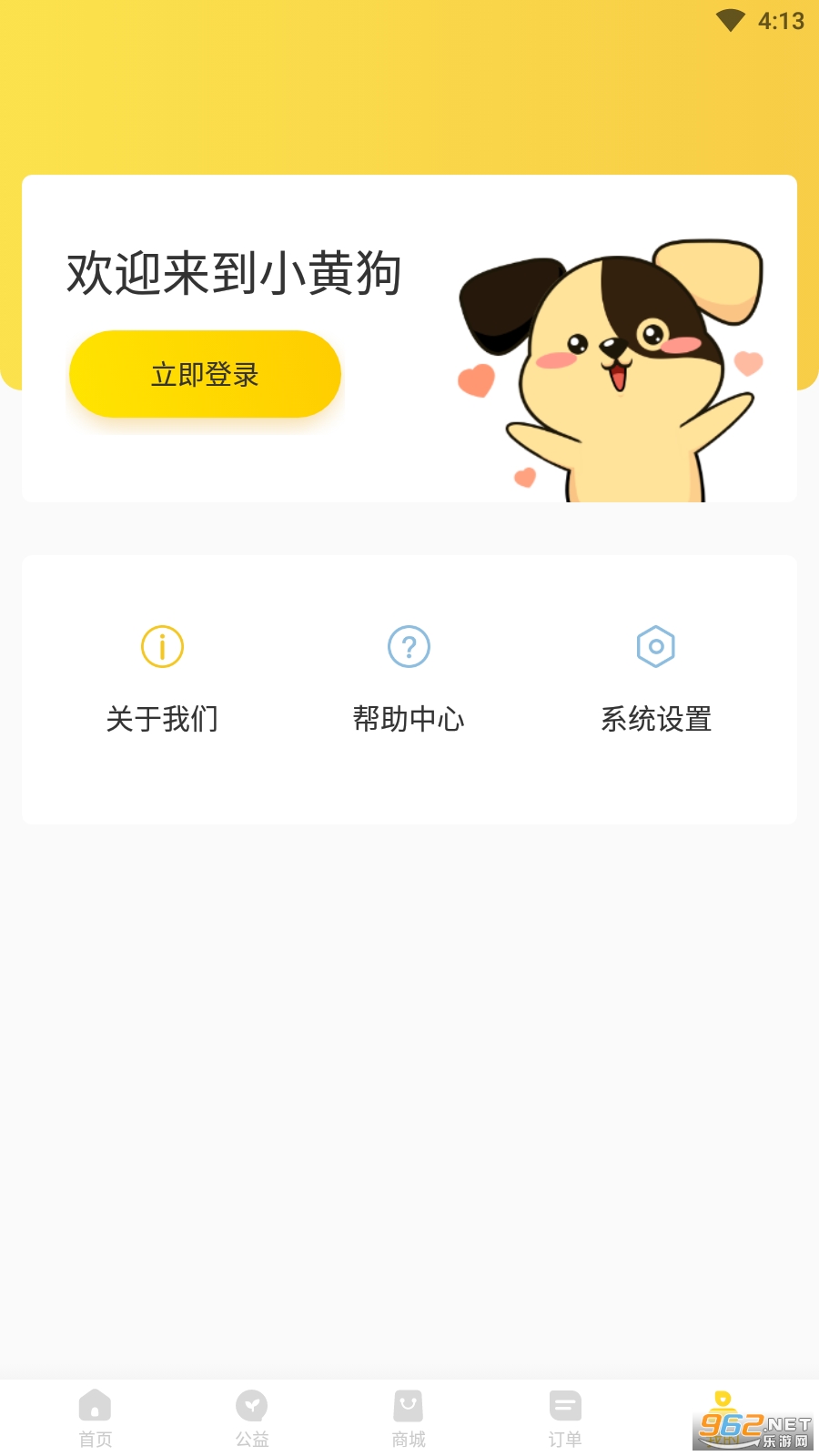This screenshot has width=819, height=1456.
Task: Open 帮助中心 help center
Action: coord(409,678)
